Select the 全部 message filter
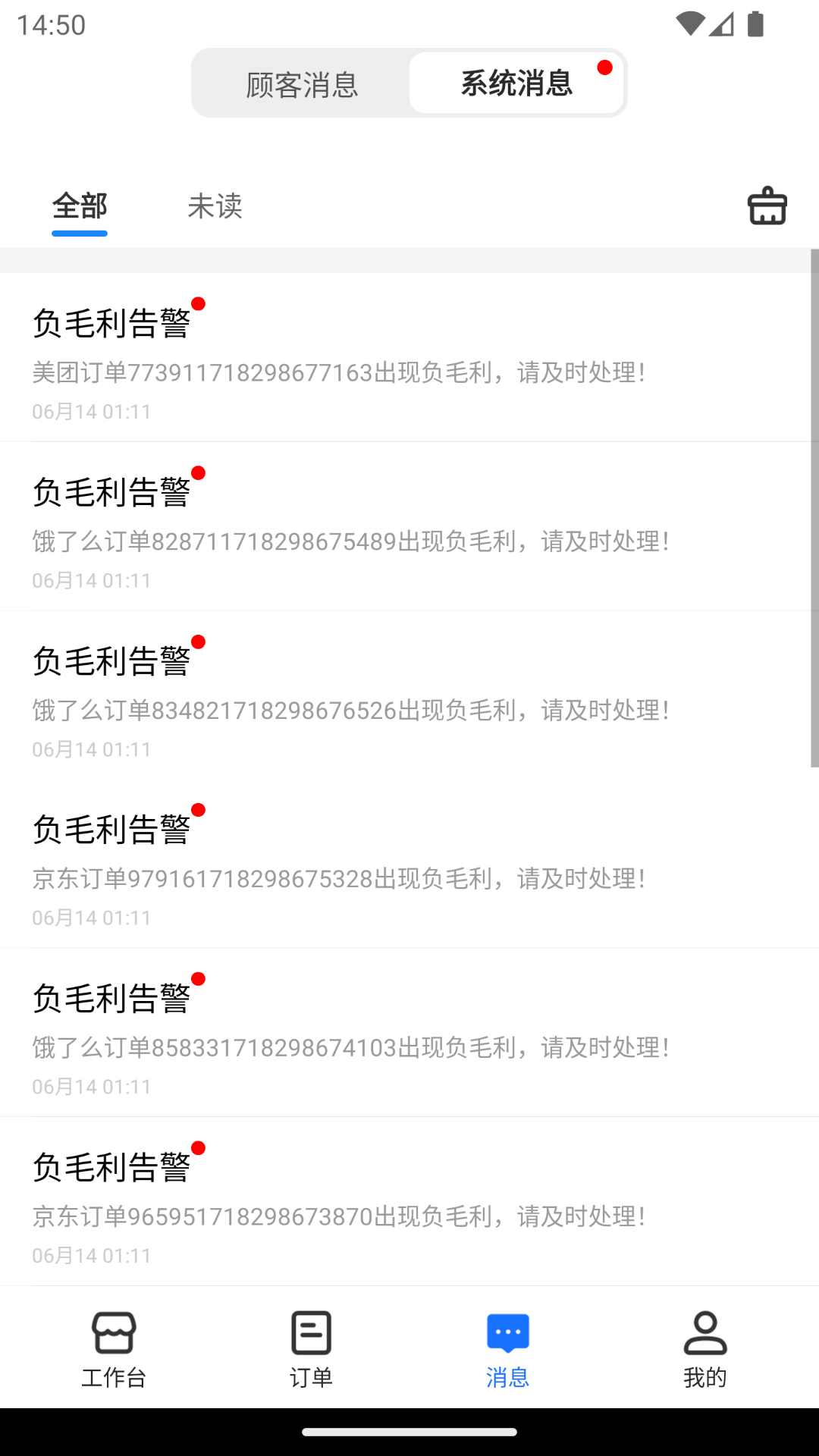The height and width of the screenshot is (1456, 819). pos(79,206)
